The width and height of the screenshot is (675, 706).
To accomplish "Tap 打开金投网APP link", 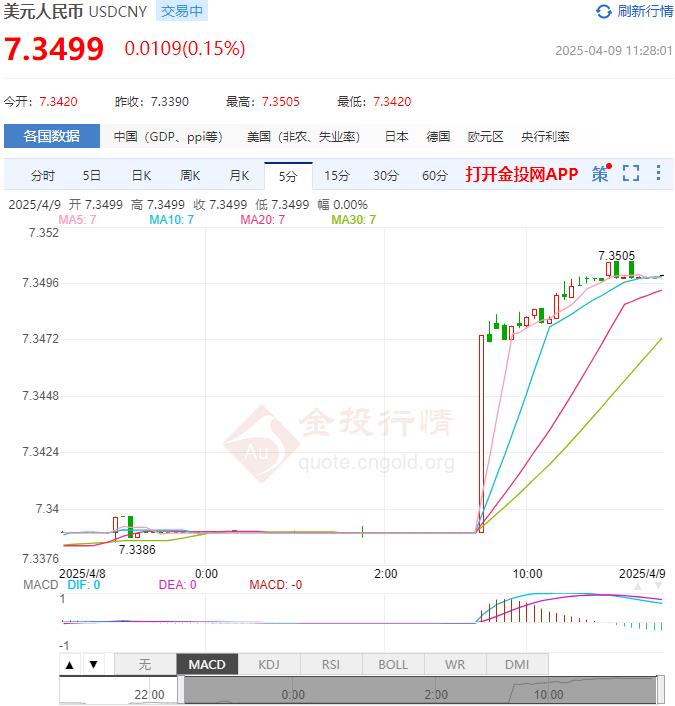I will point(521,174).
